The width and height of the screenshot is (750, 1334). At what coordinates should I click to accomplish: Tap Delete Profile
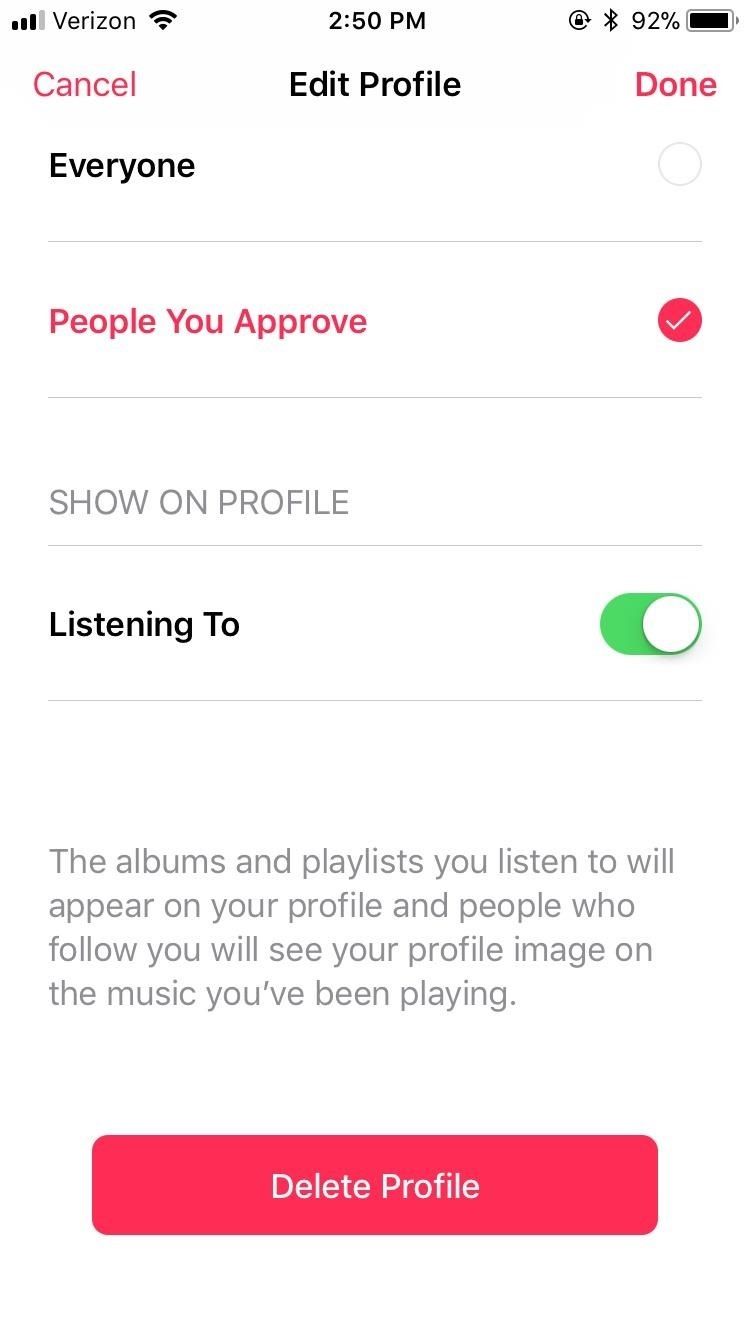pyautogui.click(x=374, y=1185)
